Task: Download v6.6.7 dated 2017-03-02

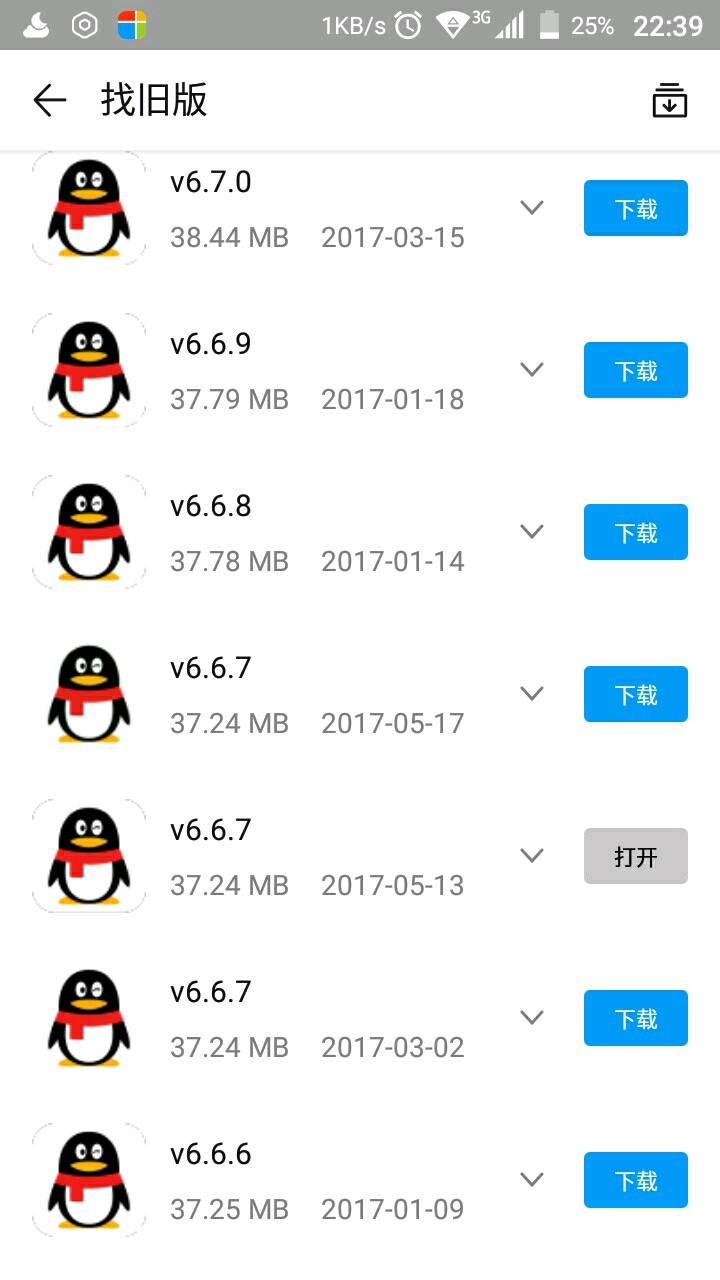Action: click(635, 1018)
